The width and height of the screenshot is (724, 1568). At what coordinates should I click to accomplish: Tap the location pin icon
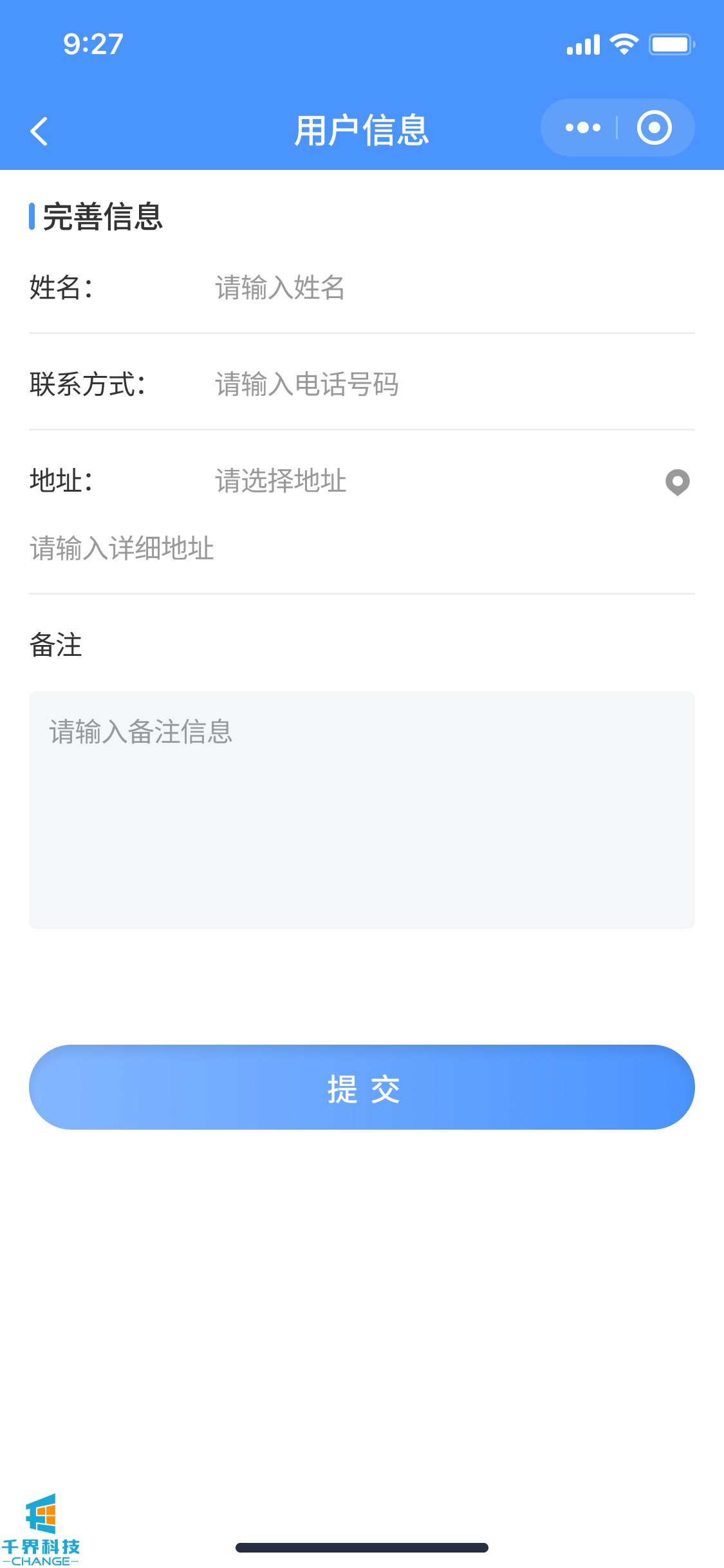pyautogui.click(x=677, y=481)
